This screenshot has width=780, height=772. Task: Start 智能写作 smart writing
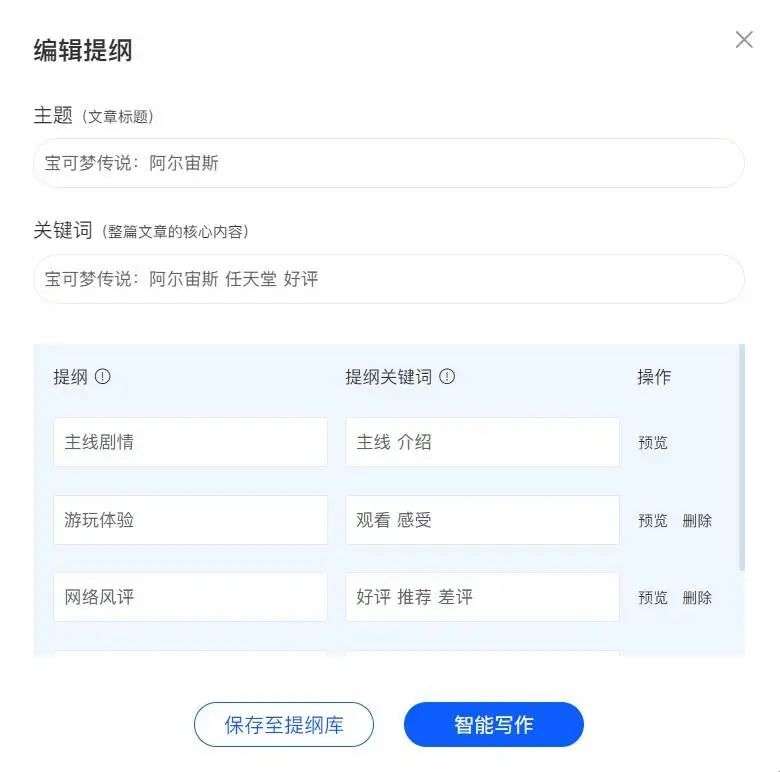(x=494, y=725)
